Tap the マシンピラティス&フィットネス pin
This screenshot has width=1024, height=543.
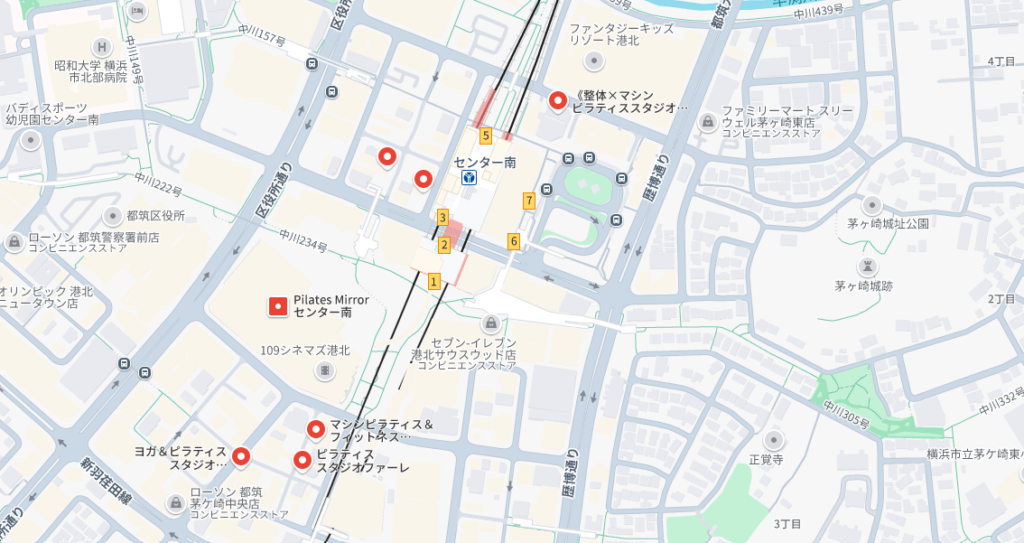click(315, 429)
